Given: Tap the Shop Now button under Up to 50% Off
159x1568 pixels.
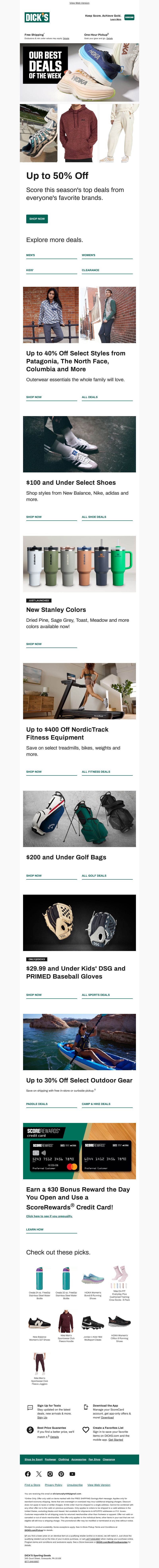Looking at the screenshot, I should 37,219.
